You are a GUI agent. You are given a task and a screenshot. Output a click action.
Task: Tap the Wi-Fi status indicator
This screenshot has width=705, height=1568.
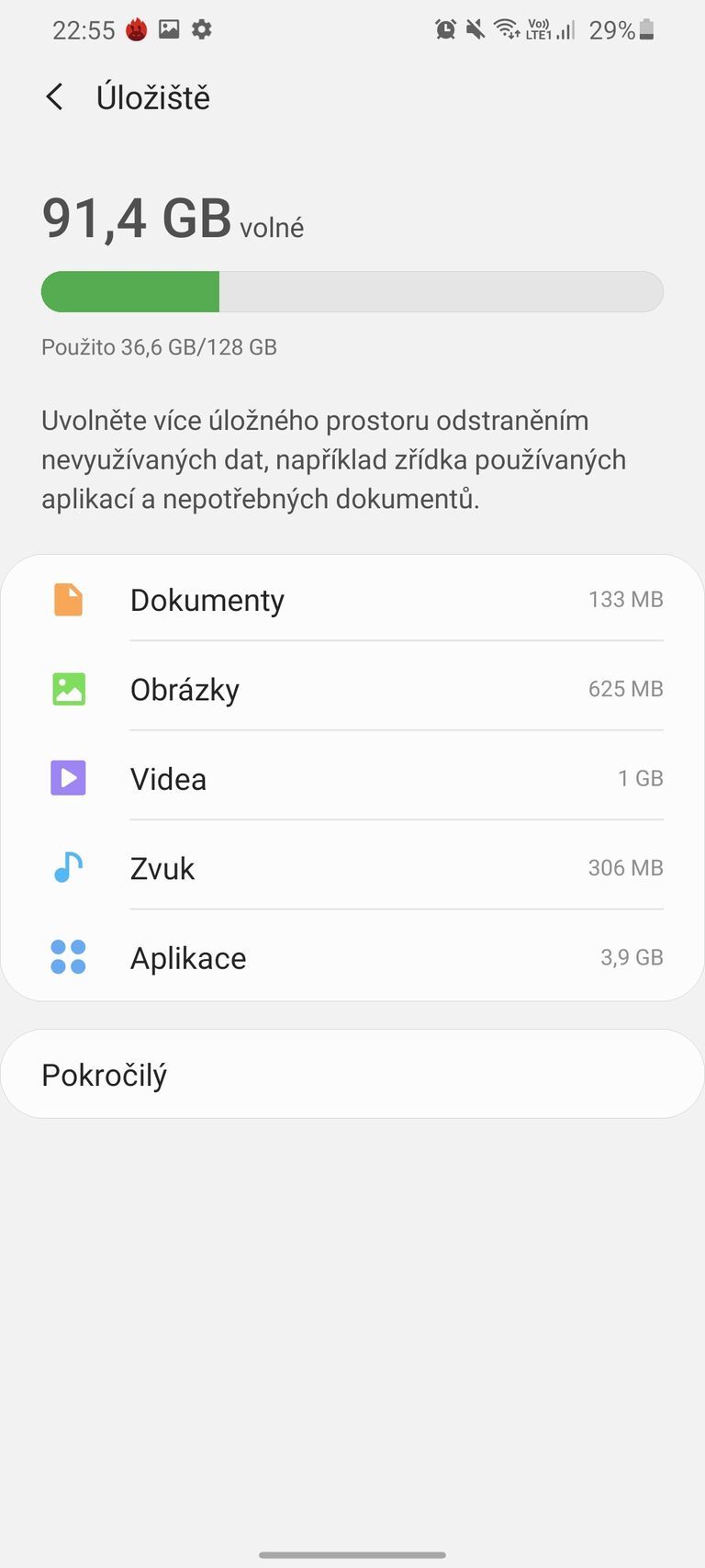[505, 28]
